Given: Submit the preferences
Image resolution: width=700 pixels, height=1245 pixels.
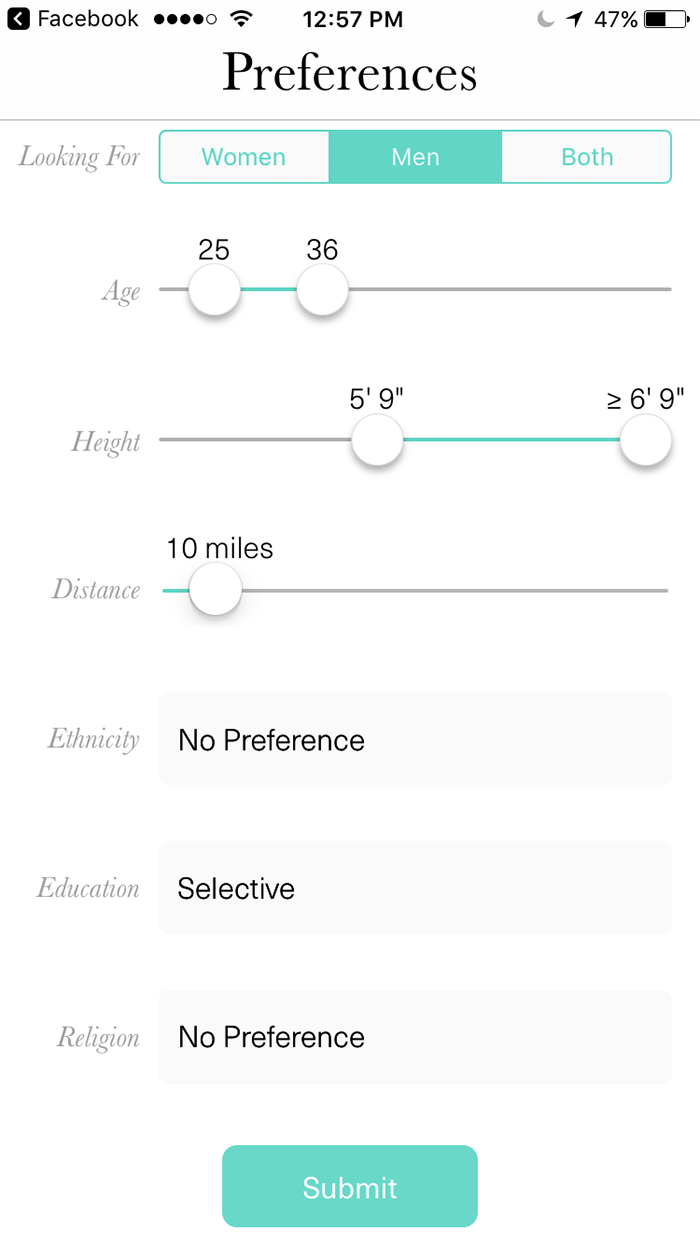Looking at the screenshot, I should [x=350, y=1187].
